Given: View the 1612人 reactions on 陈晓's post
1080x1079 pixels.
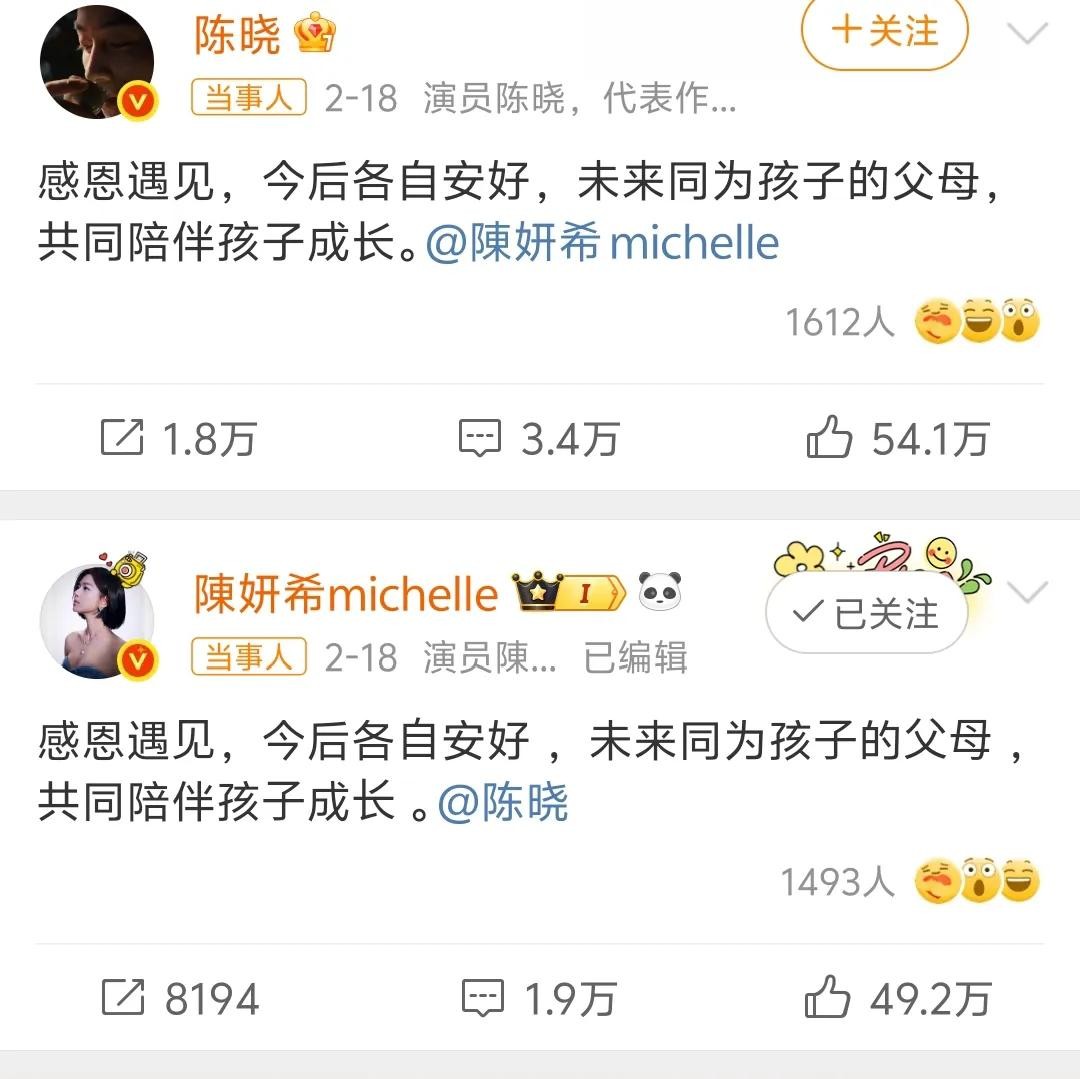Looking at the screenshot, I should [x=912, y=322].
